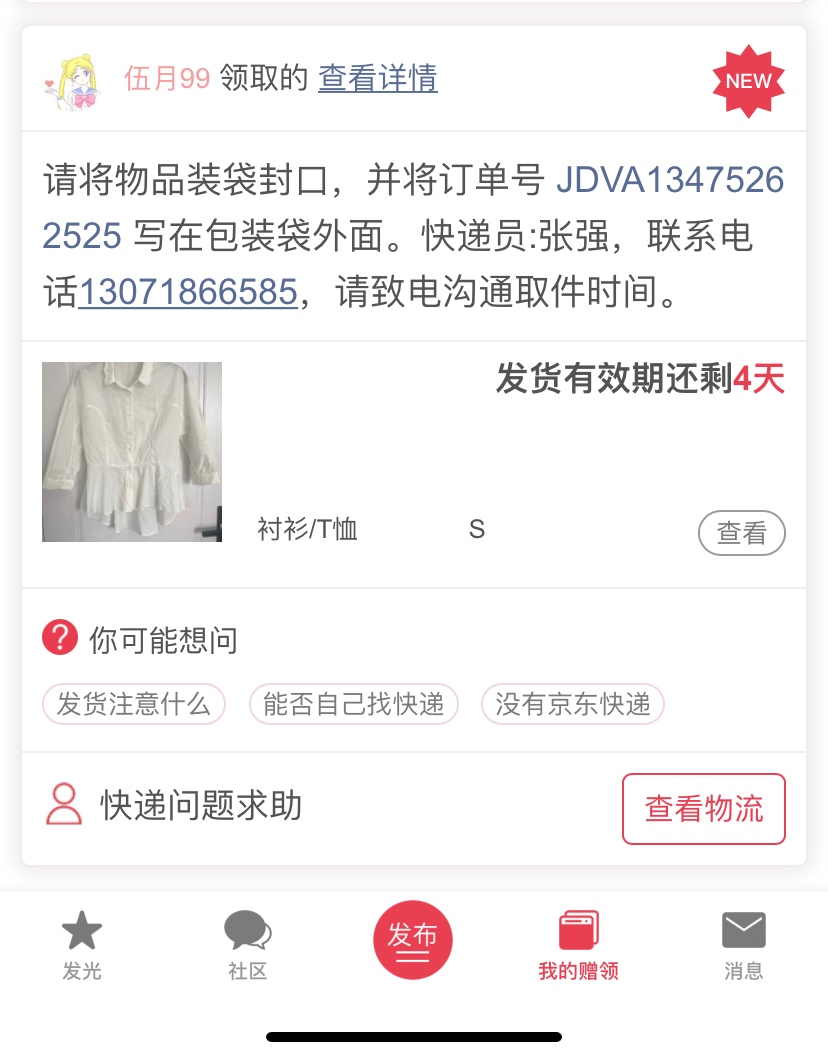828x1058 pixels.
Task: Open 伍月99's profile avatar
Action: pos(74,79)
